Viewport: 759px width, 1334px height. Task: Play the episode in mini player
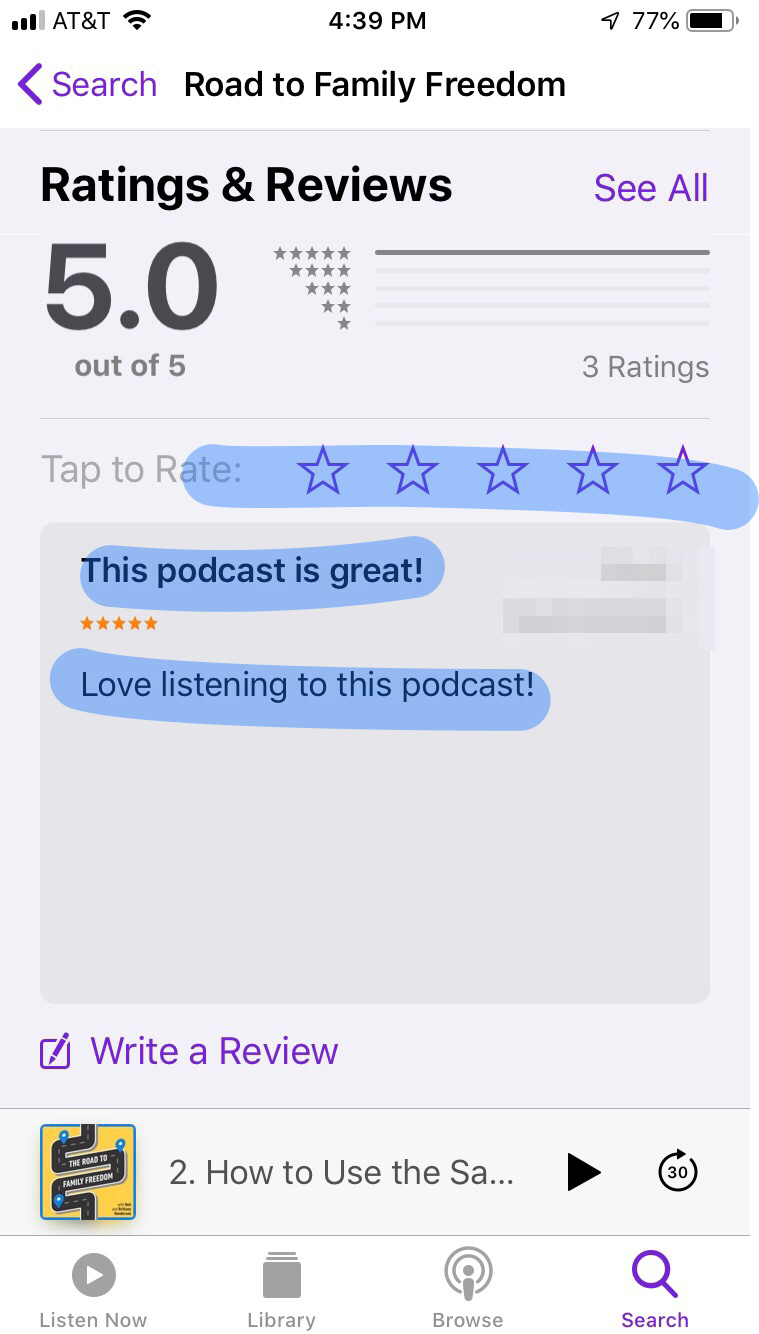point(583,1172)
